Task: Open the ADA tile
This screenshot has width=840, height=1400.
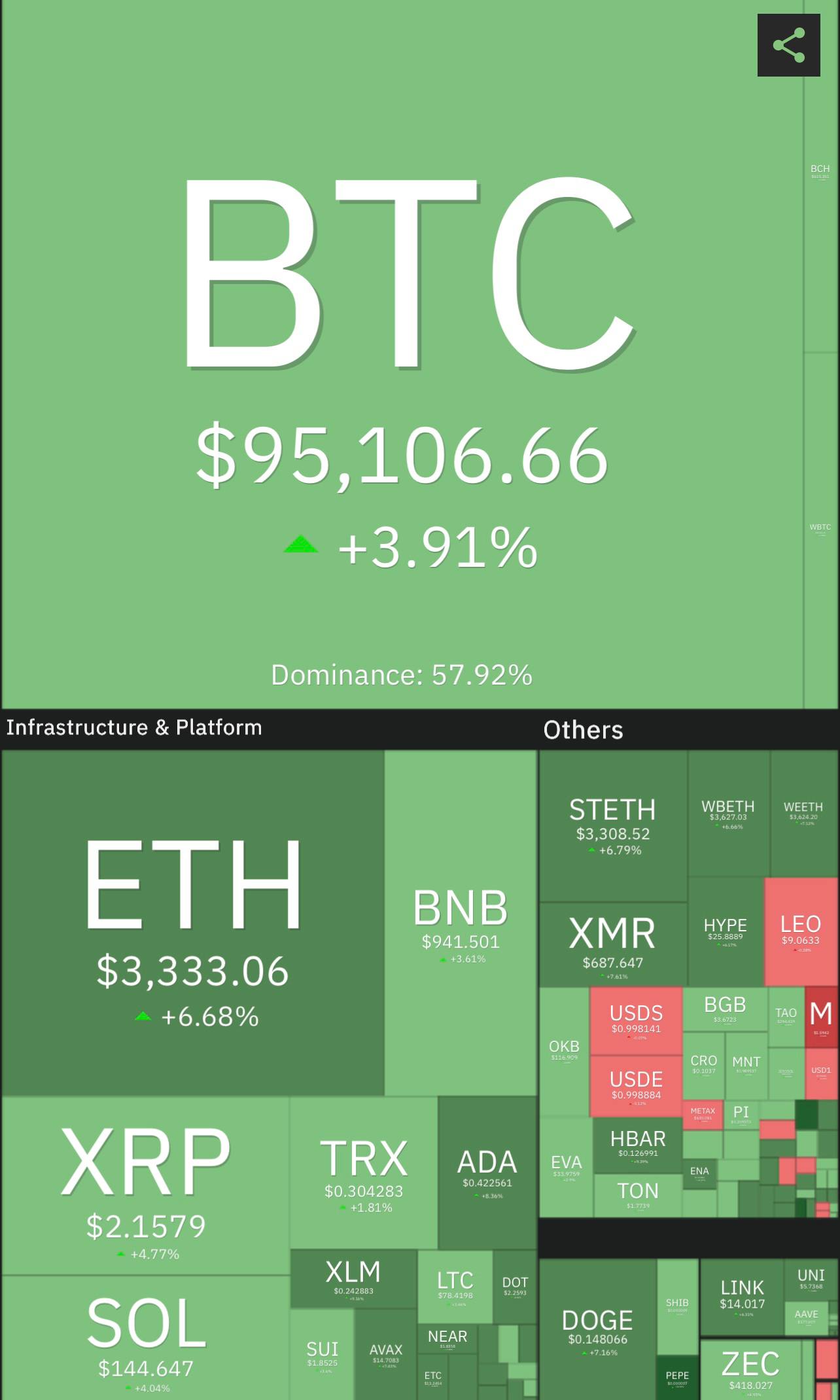Action: pyautogui.click(x=487, y=1173)
